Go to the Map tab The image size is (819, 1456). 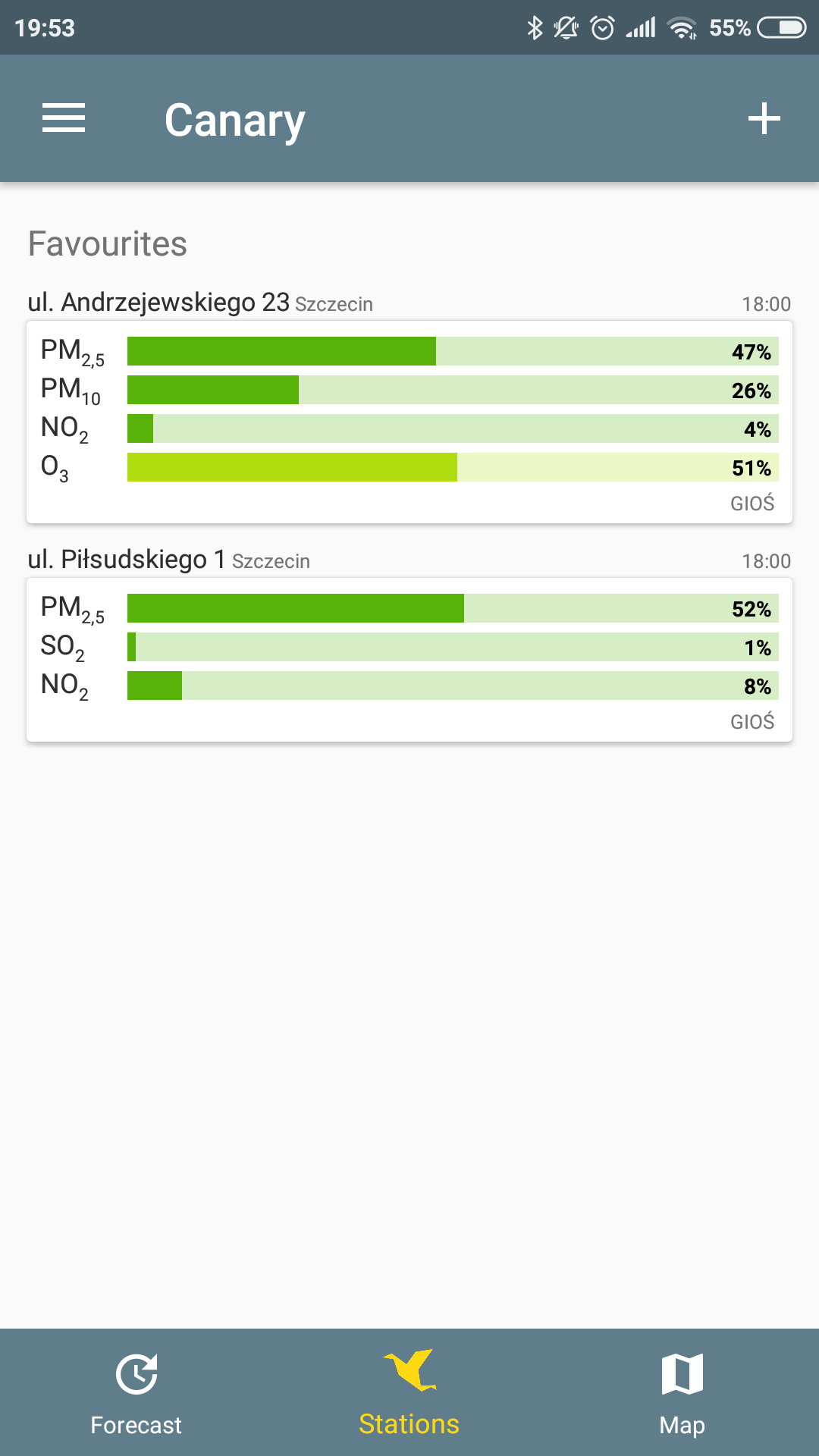pyautogui.click(x=682, y=1392)
